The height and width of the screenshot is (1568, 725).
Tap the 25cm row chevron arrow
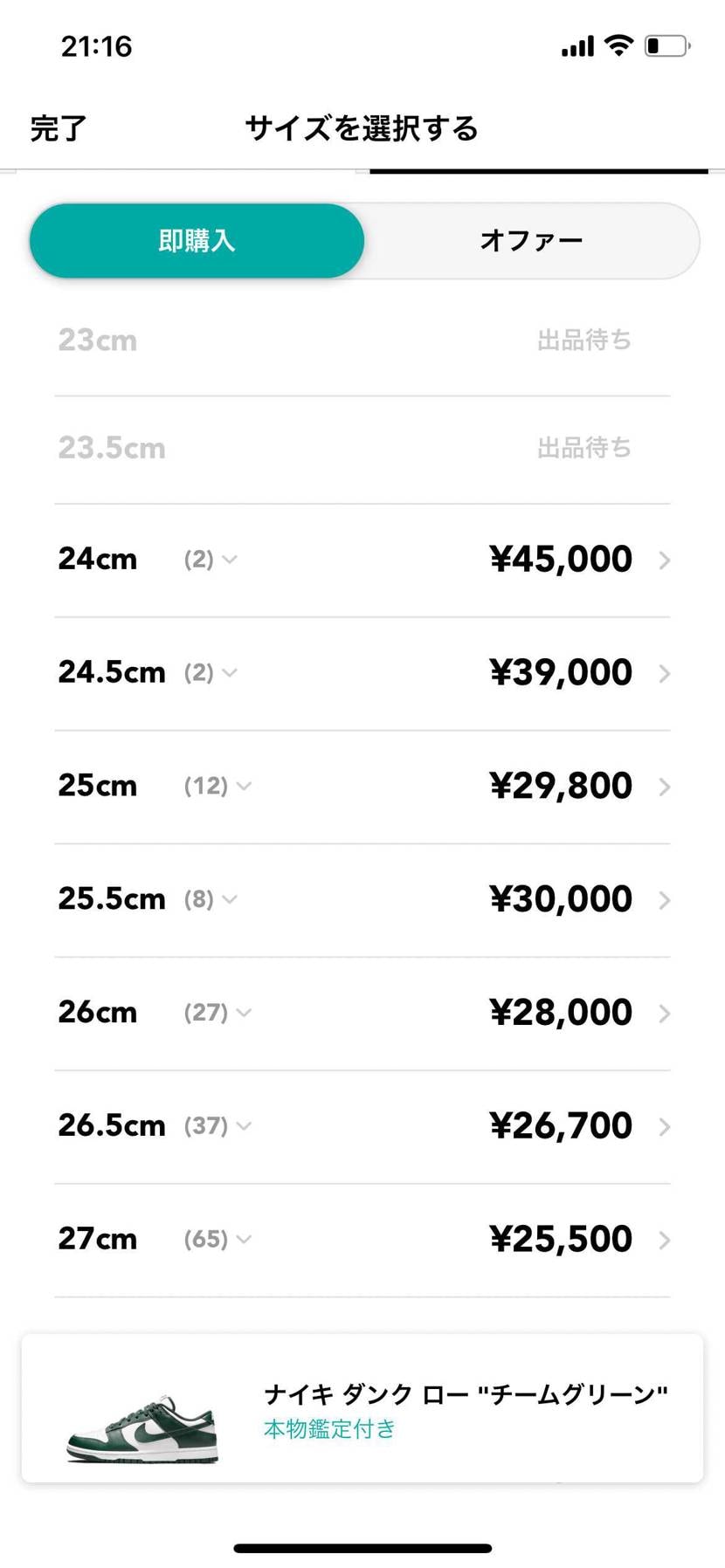[x=666, y=786]
